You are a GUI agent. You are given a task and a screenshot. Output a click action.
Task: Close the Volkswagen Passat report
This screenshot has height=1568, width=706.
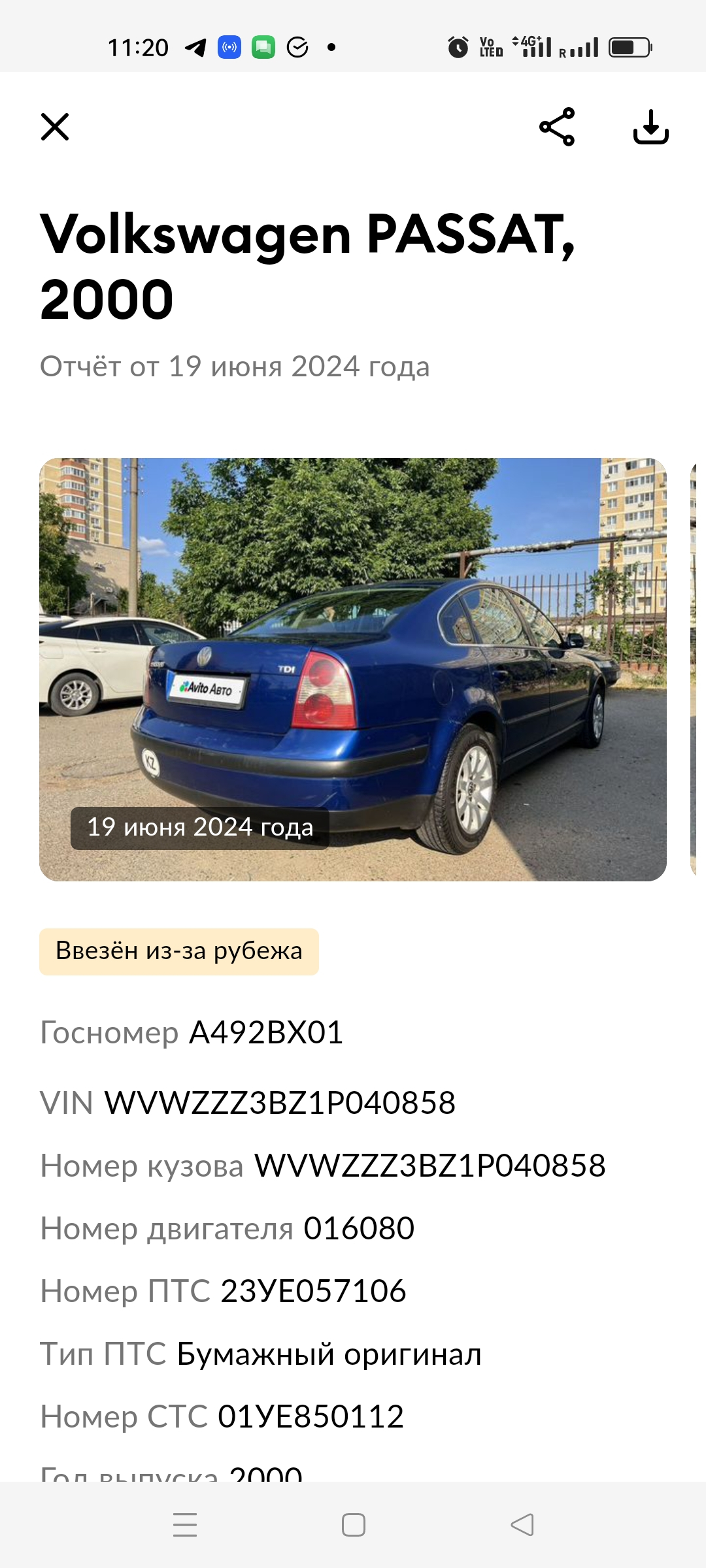click(x=55, y=127)
